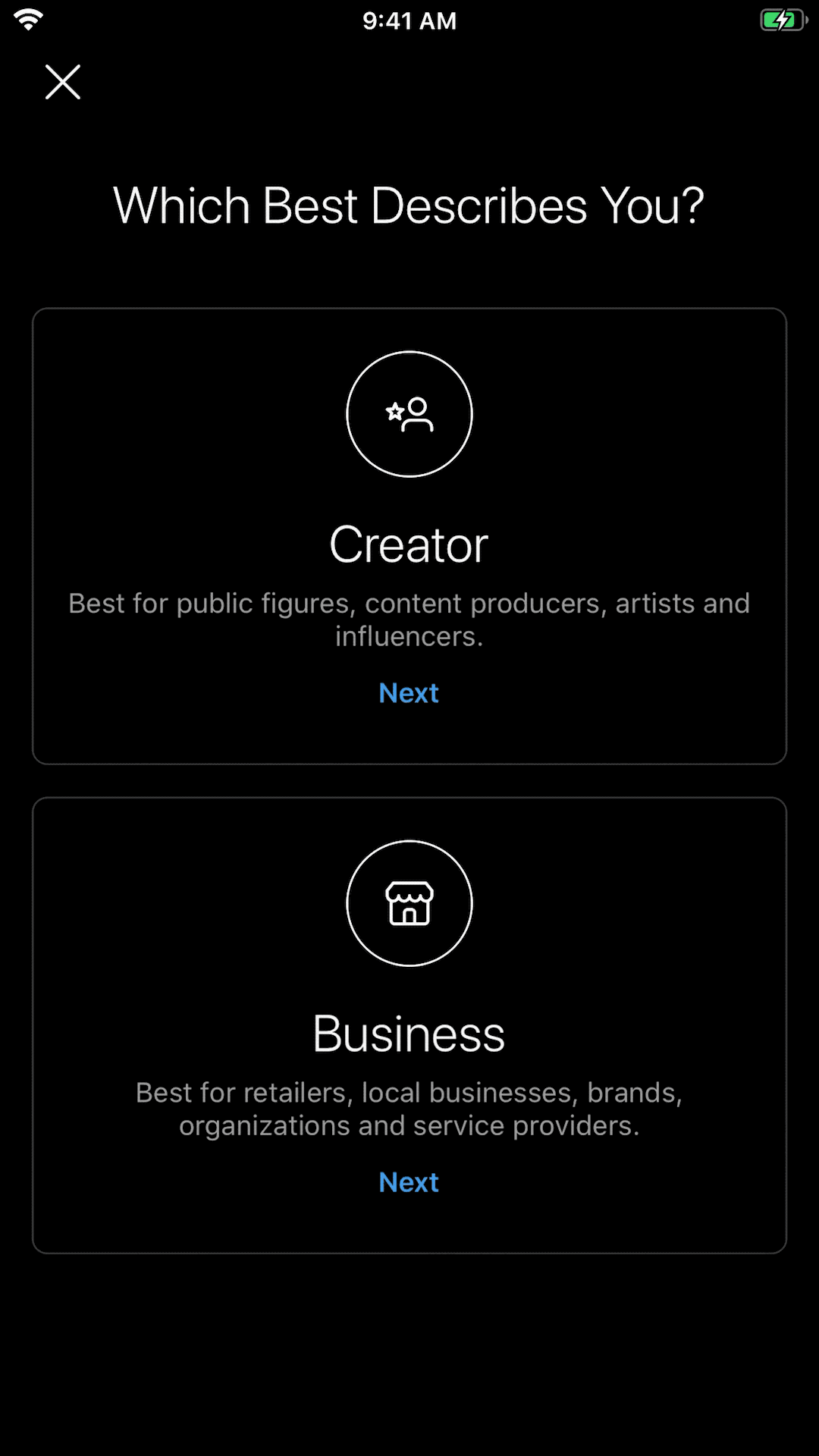Close the account type screen
The image size is (819, 1456).
(x=62, y=82)
